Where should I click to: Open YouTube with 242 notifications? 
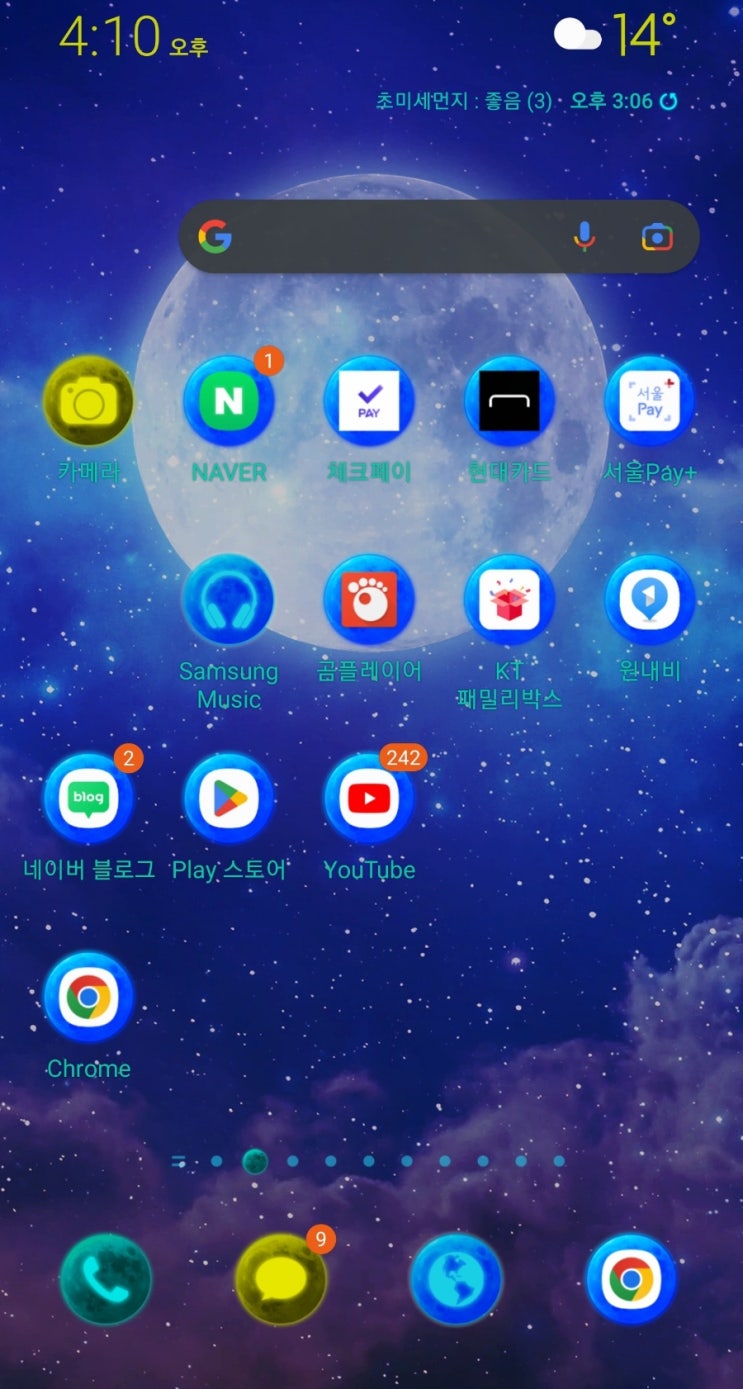[x=369, y=796]
